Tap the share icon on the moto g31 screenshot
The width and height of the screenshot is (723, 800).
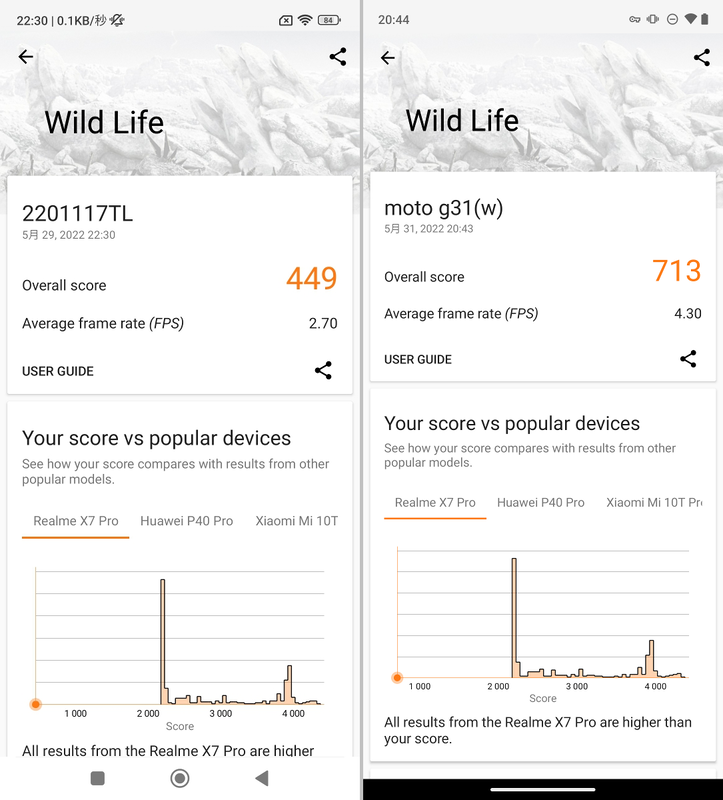(701, 58)
